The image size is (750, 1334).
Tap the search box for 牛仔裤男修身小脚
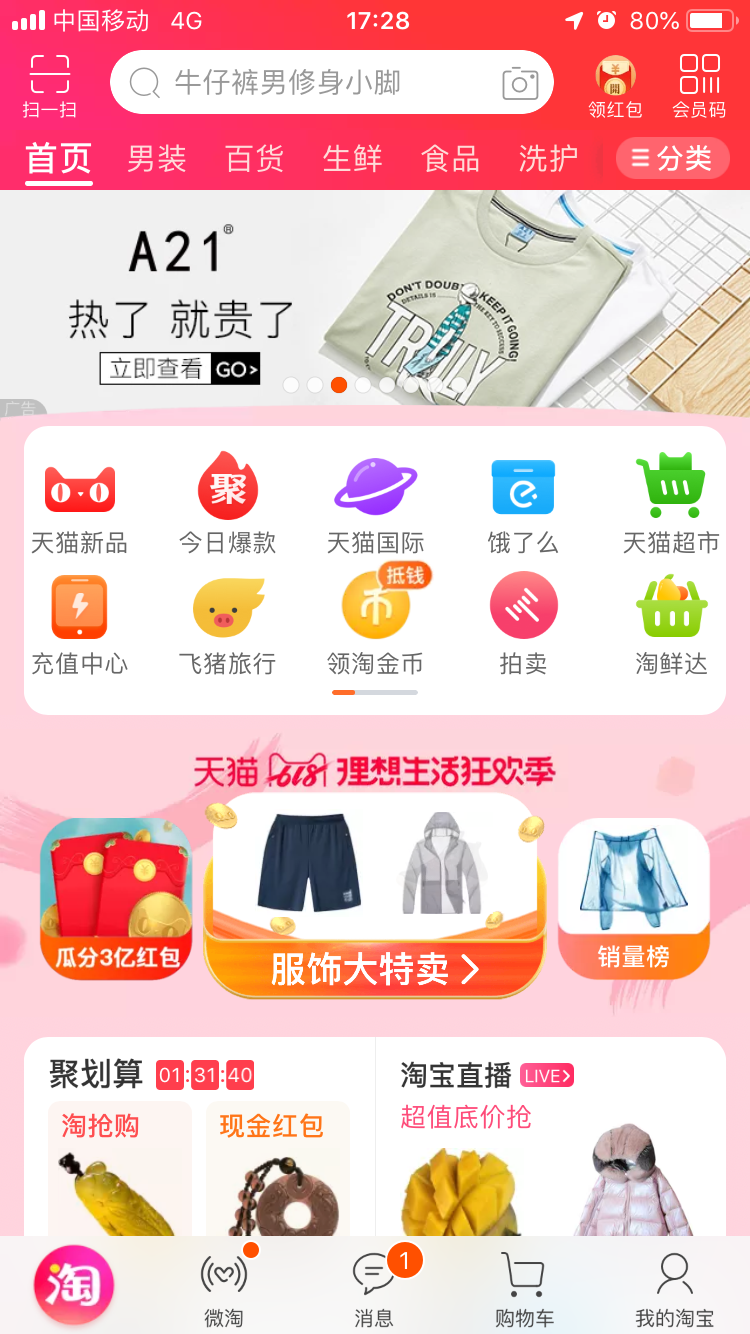[x=300, y=82]
